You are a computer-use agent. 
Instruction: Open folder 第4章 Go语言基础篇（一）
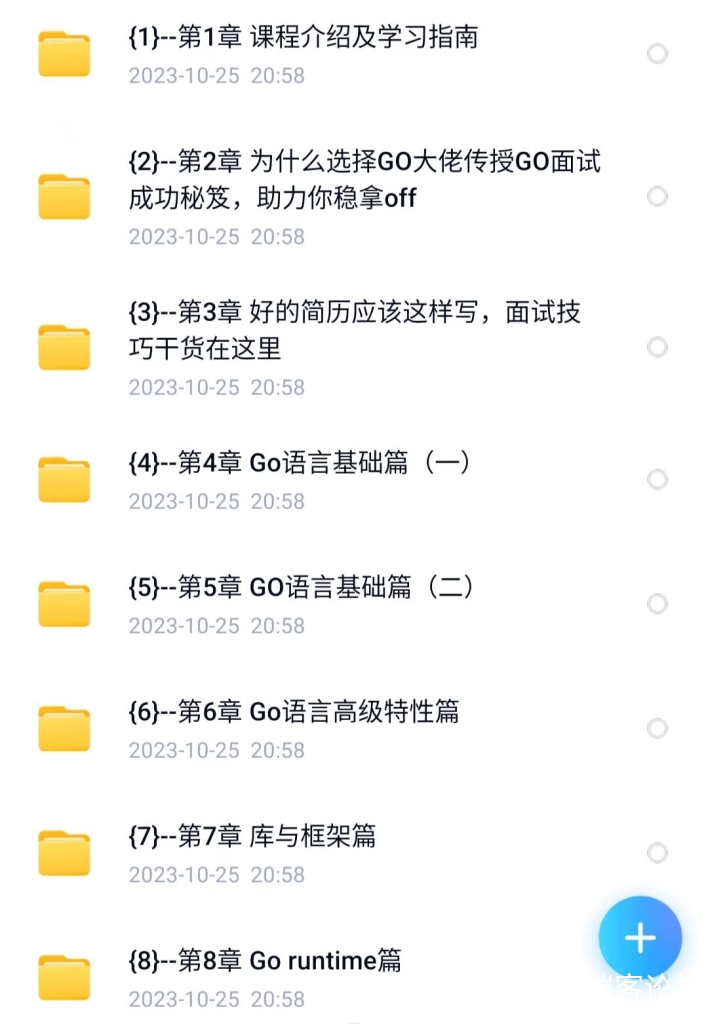[x=300, y=463]
